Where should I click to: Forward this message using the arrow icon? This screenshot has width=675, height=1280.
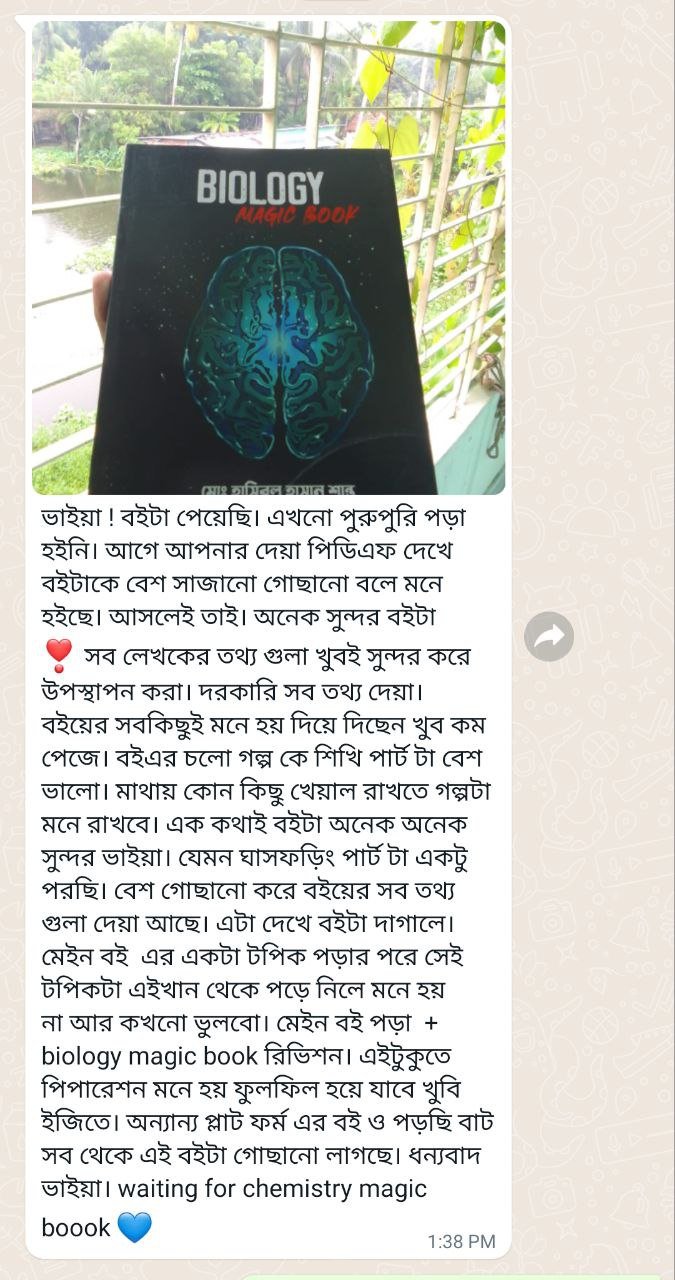(x=549, y=637)
